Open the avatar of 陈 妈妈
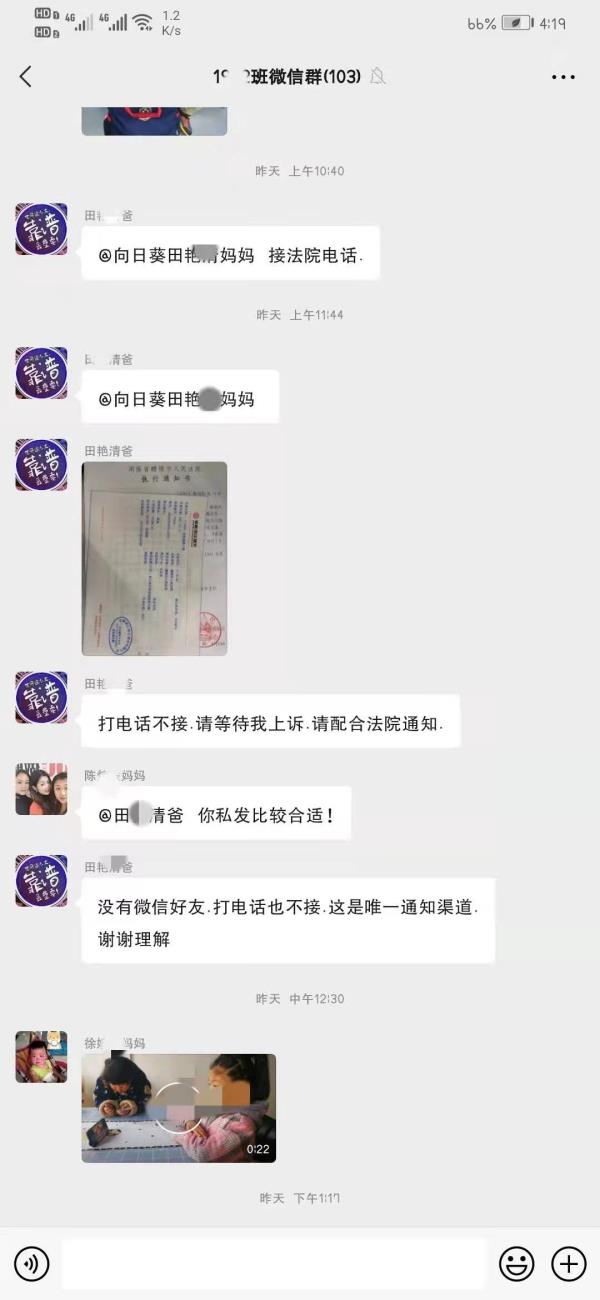This screenshot has height=1300, width=600. pyautogui.click(x=41, y=789)
